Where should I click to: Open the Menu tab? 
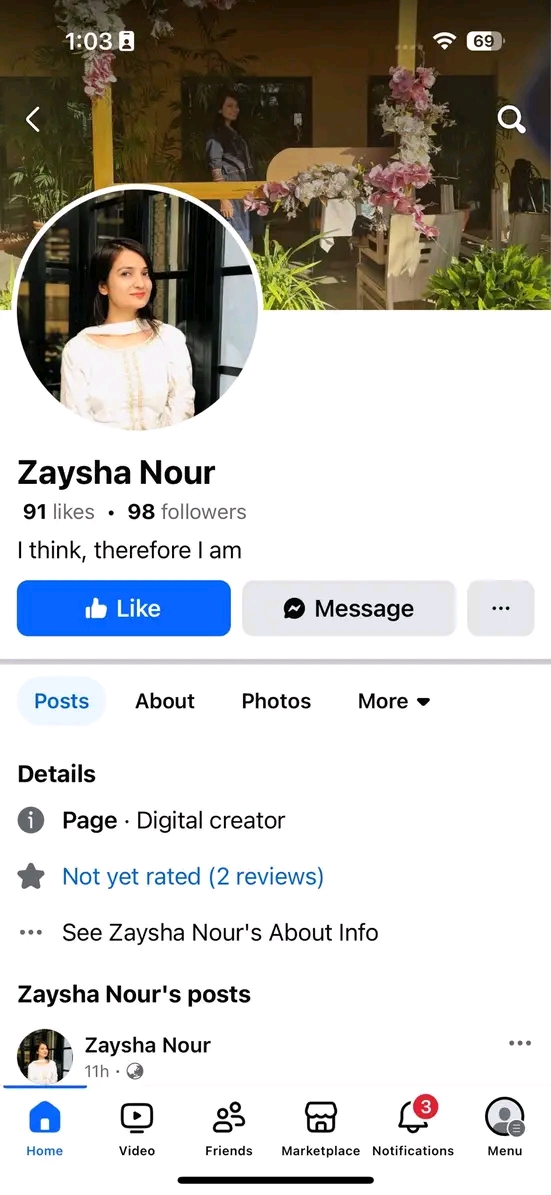(x=505, y=1128)
